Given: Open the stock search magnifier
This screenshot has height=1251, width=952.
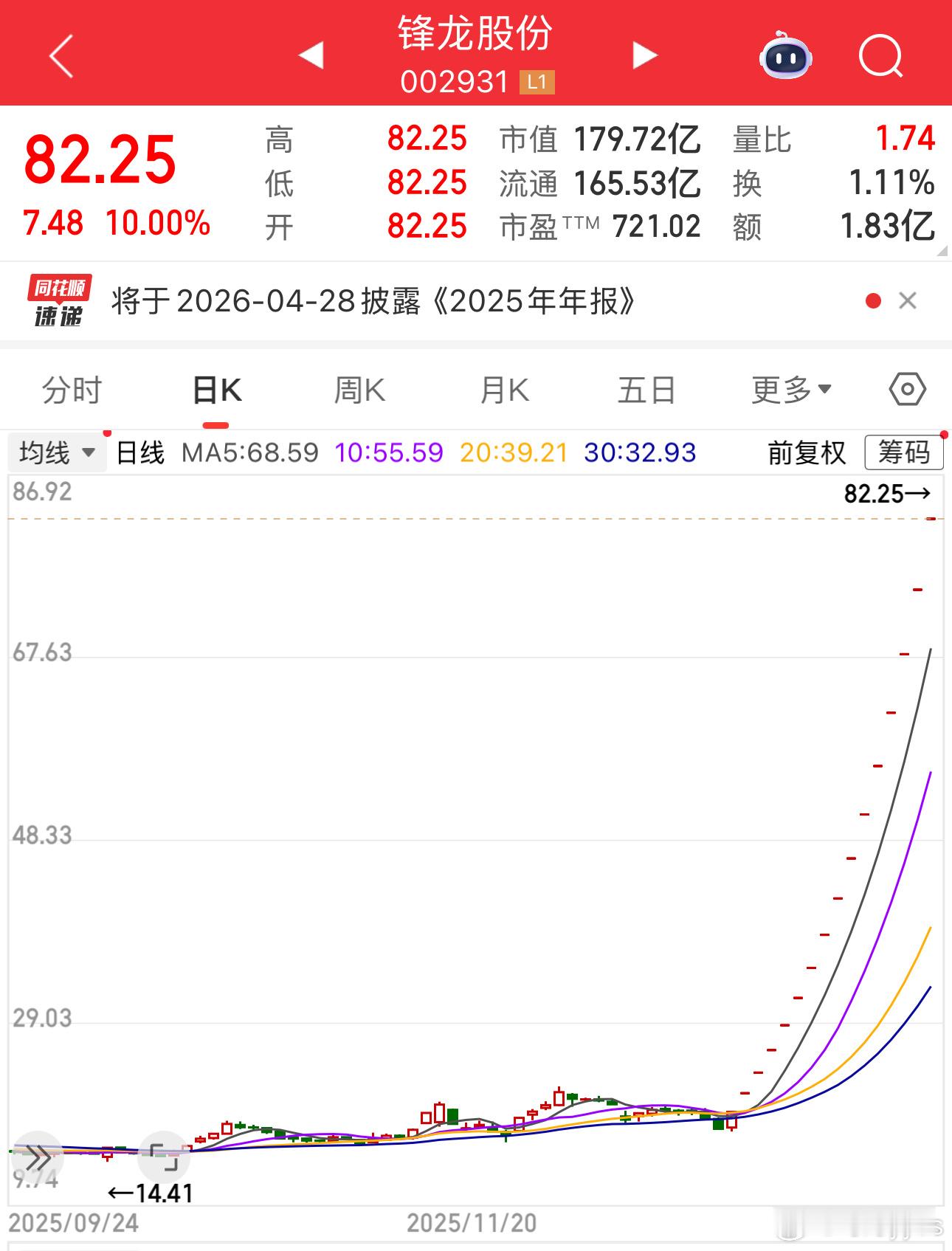Looking at the screenshot, I should [x=883, y=55].
